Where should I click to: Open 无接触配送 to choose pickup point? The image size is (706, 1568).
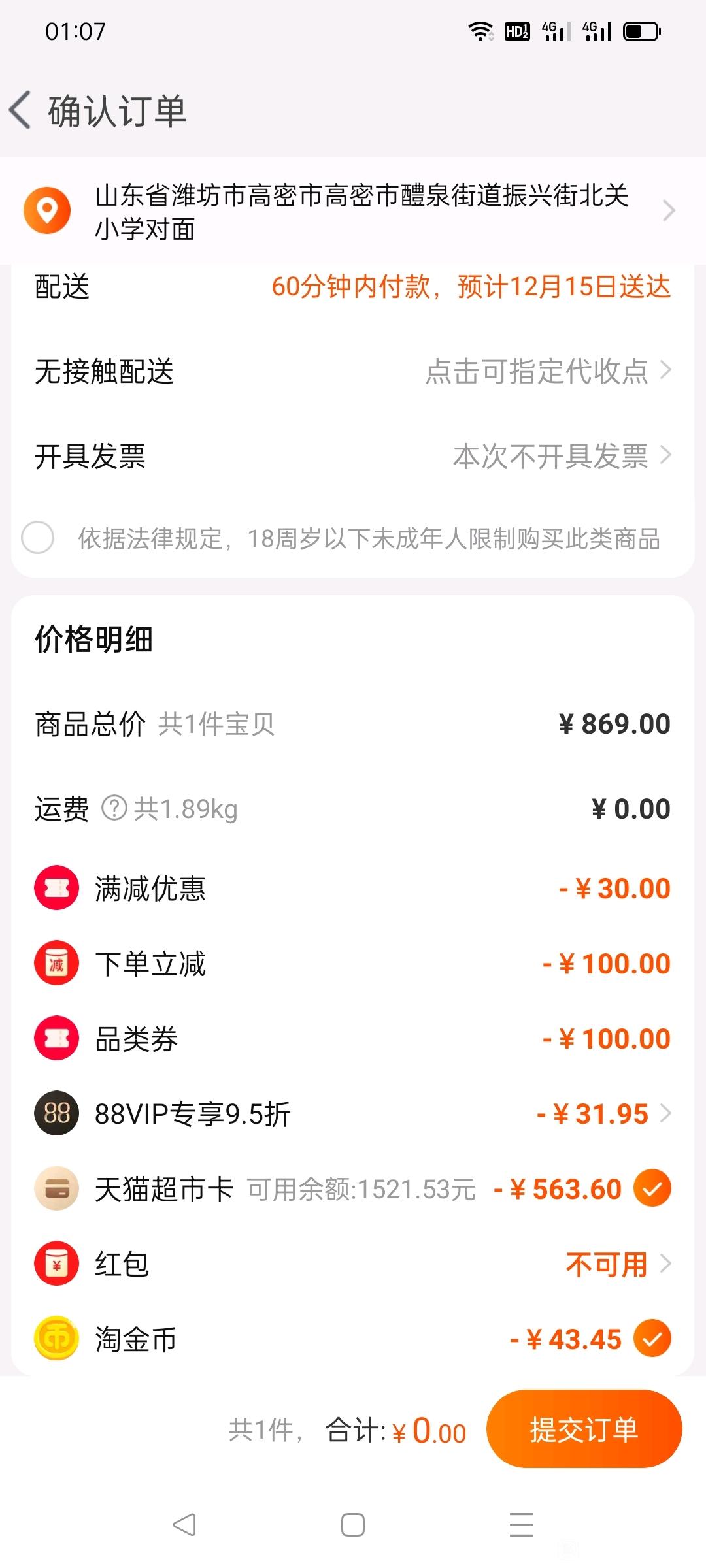(353, 371)
